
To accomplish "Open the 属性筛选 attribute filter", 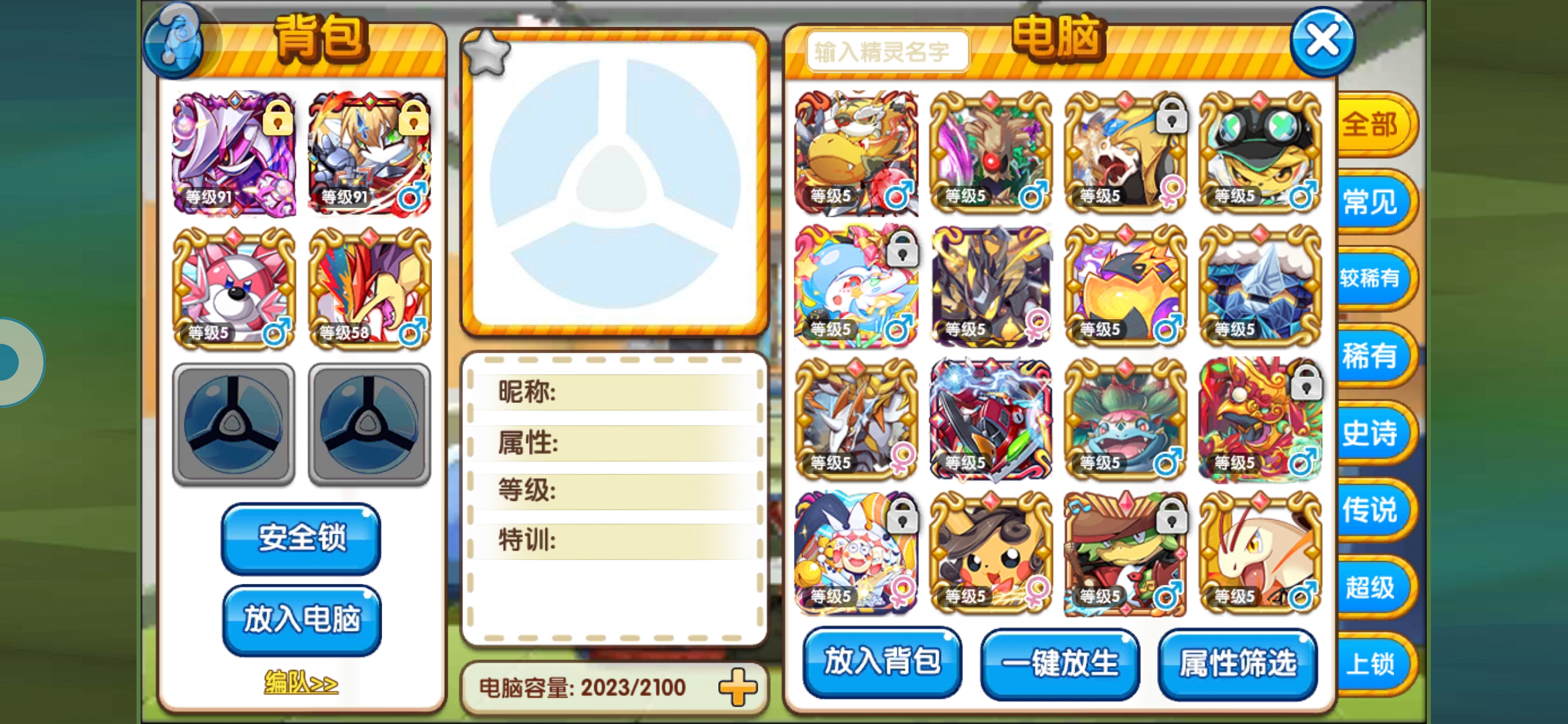I will coord(1238,663).
